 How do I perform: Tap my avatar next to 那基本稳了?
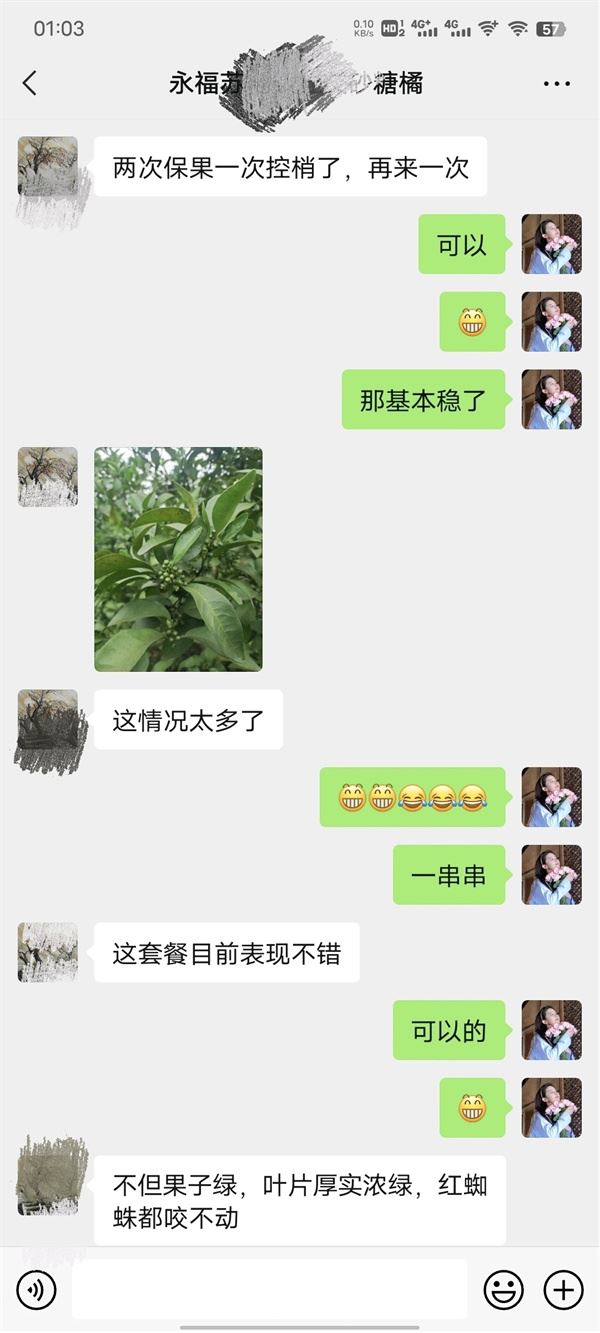point(551,400)
